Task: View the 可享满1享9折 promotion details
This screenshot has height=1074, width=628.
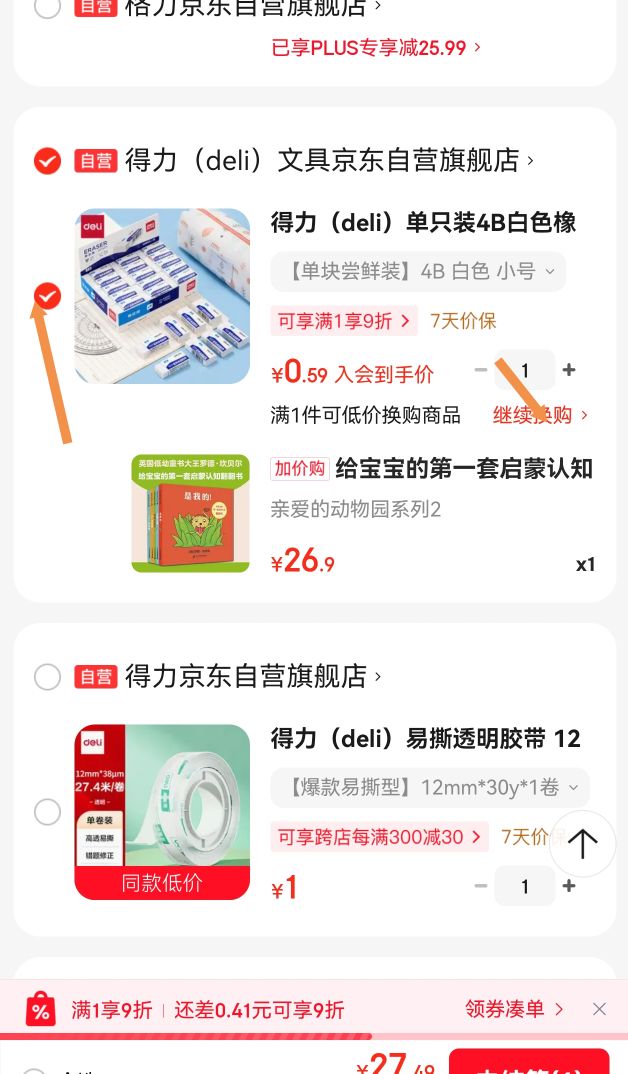Action: pos(344,321)
